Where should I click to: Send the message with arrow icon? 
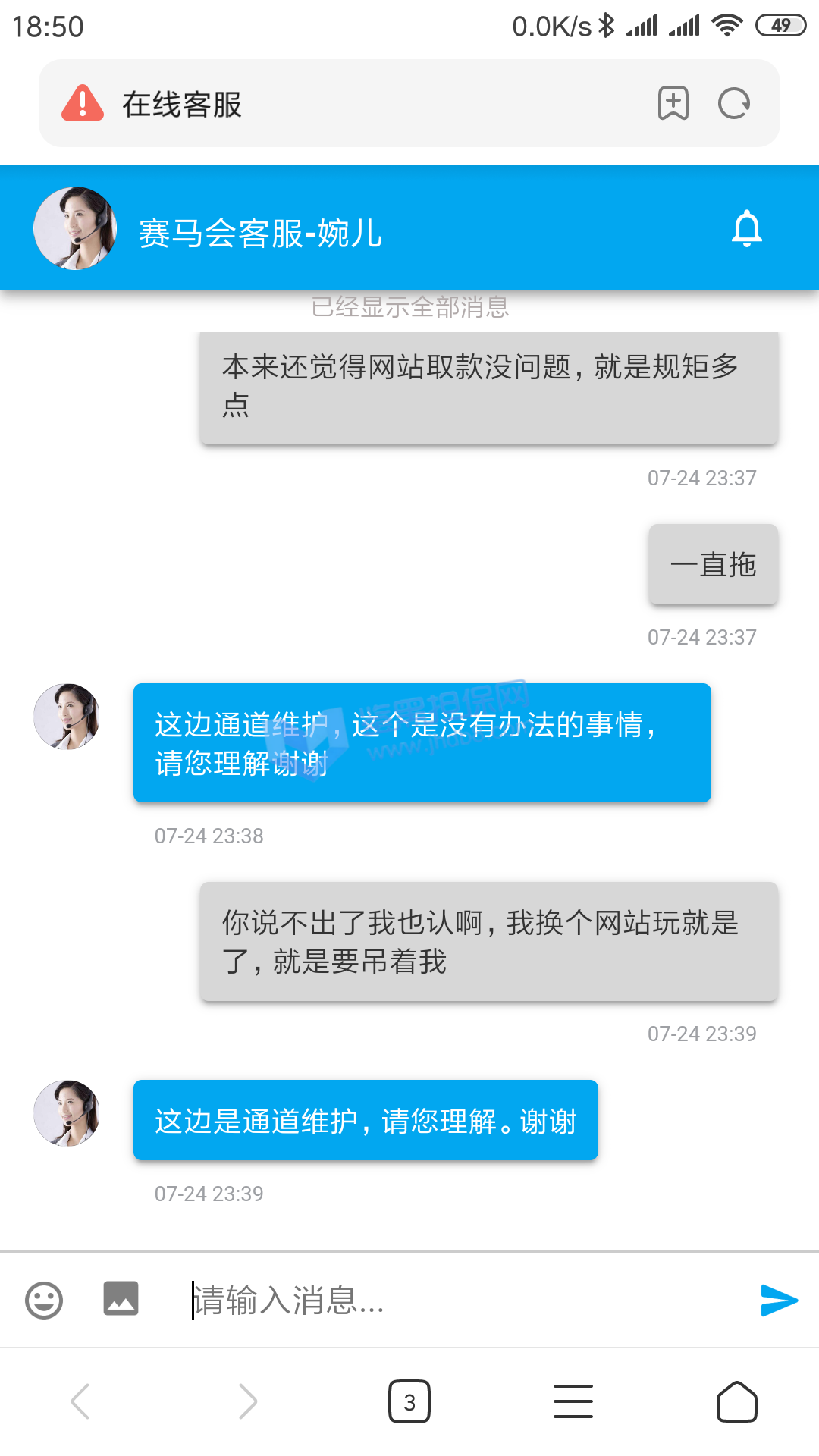(x=779, y=1300)
